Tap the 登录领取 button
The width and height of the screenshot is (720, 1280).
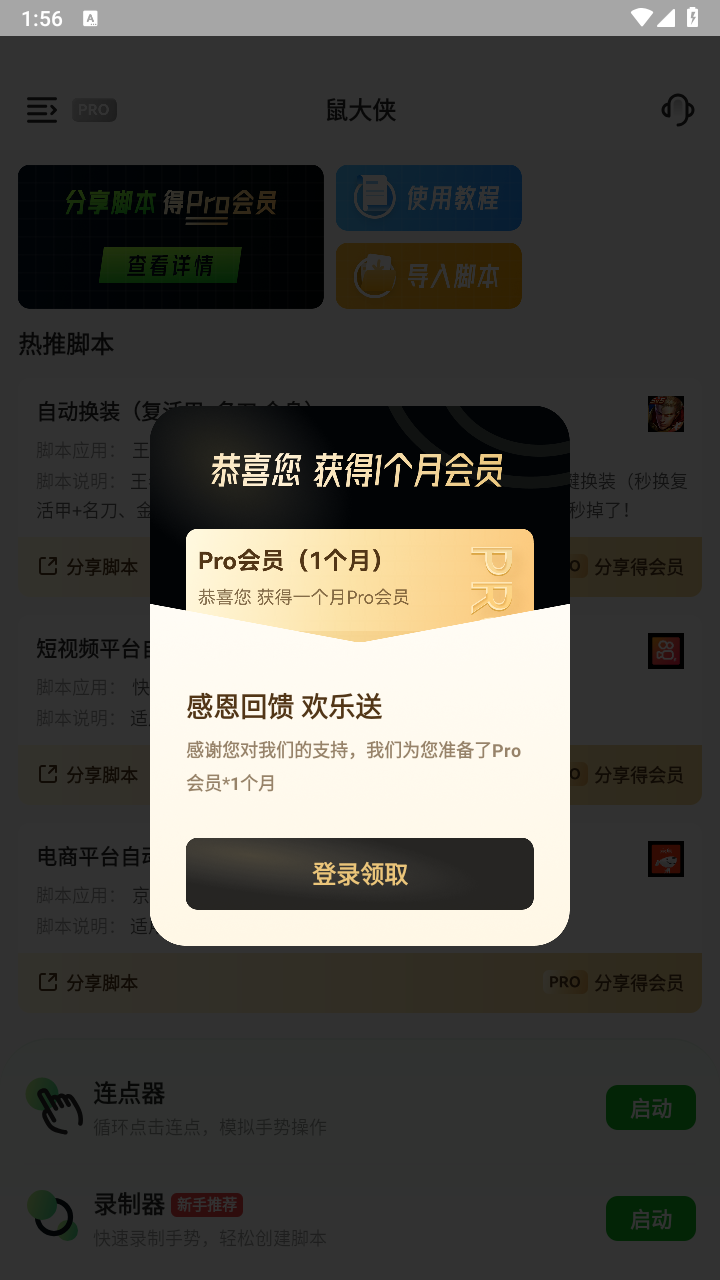(359, 874)
